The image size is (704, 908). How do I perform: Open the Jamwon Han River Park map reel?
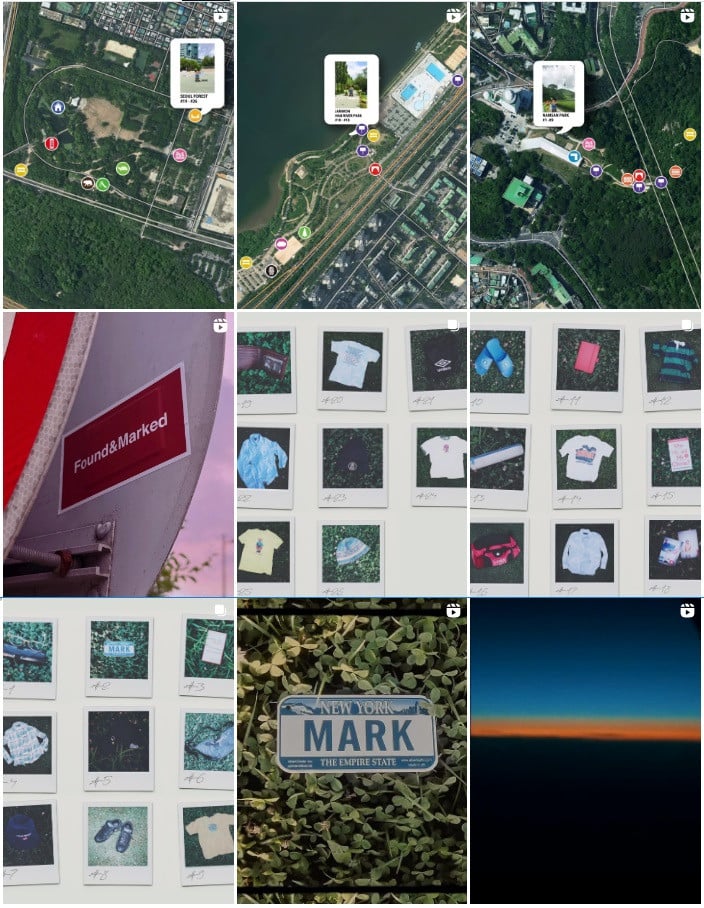[x=352, y=155]
